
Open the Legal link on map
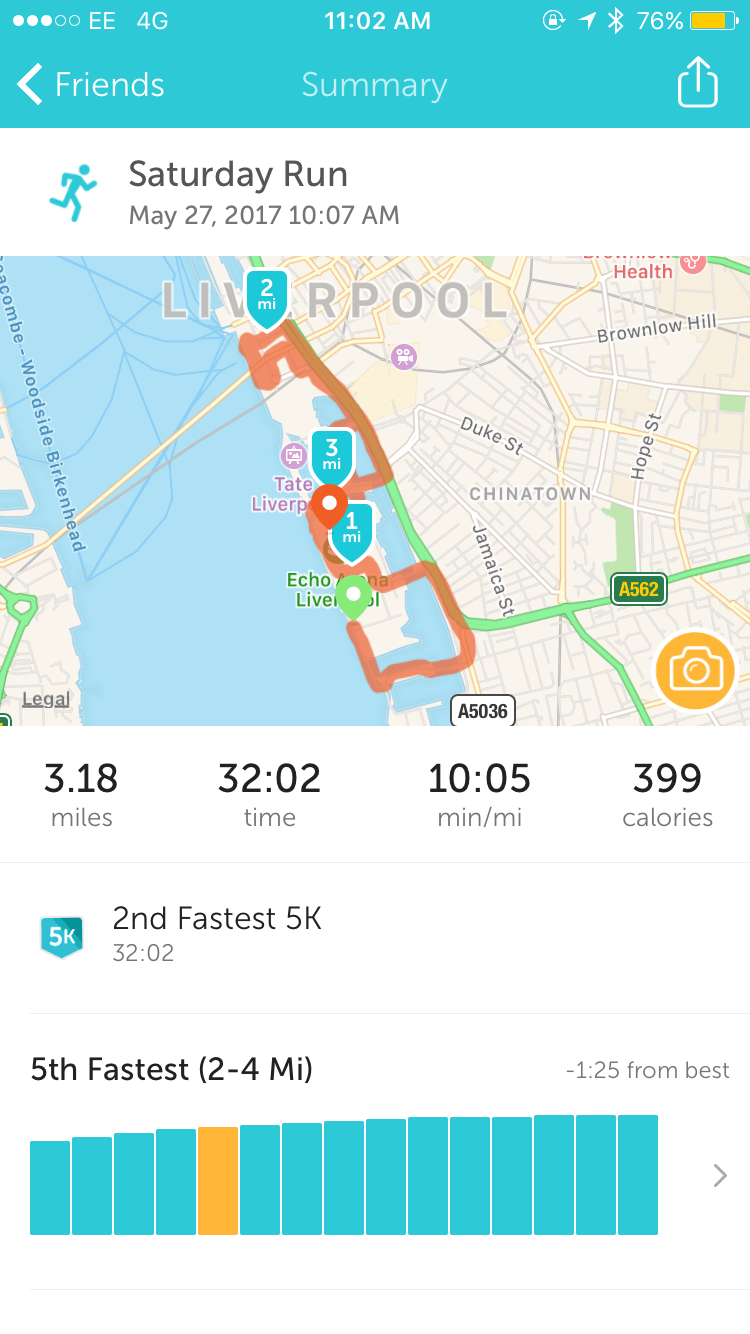pyautogui.click(x=46, y=699)
